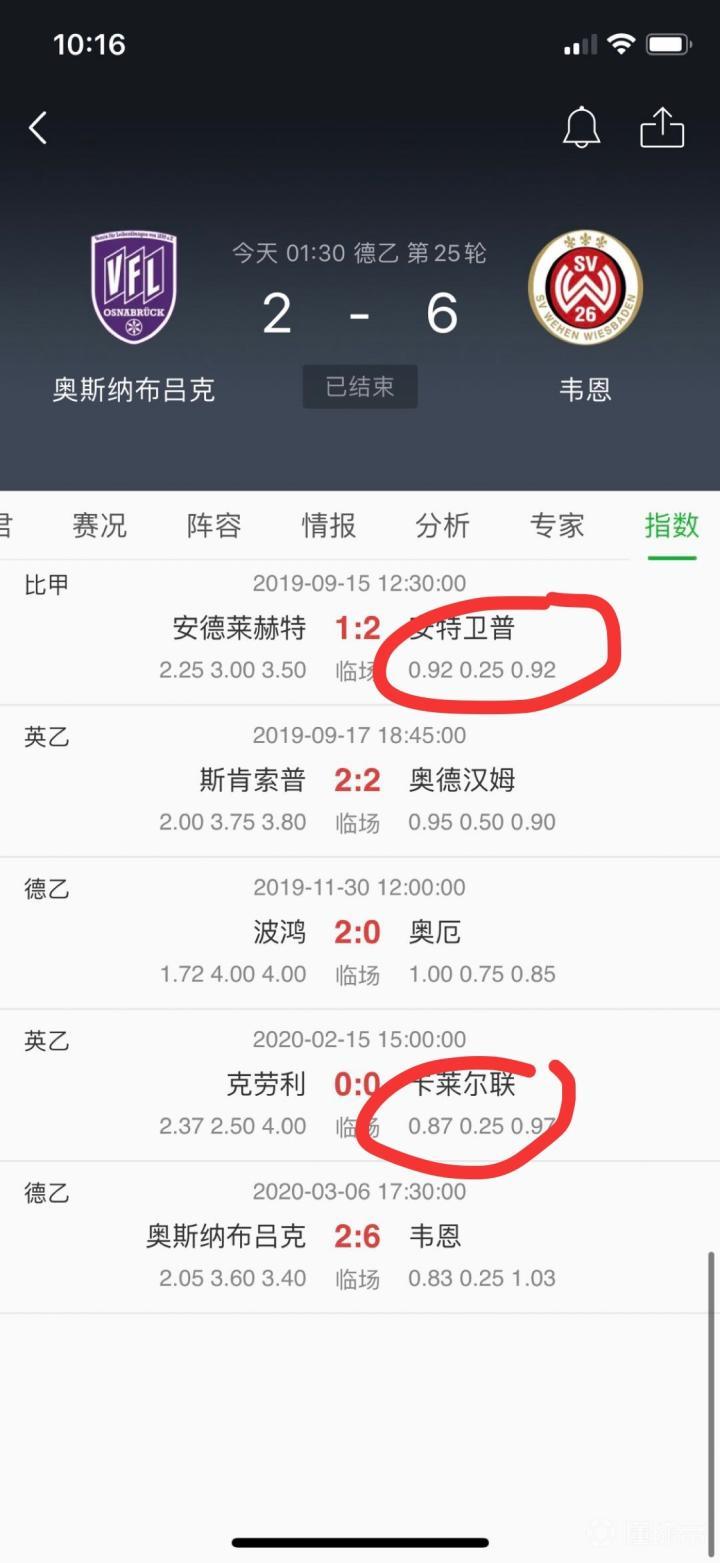This screenshot has width=720, height=1563.
Task: Open the 克劳利 vs 卡莱尔联 match row
Action: (x=358, y=1085)
